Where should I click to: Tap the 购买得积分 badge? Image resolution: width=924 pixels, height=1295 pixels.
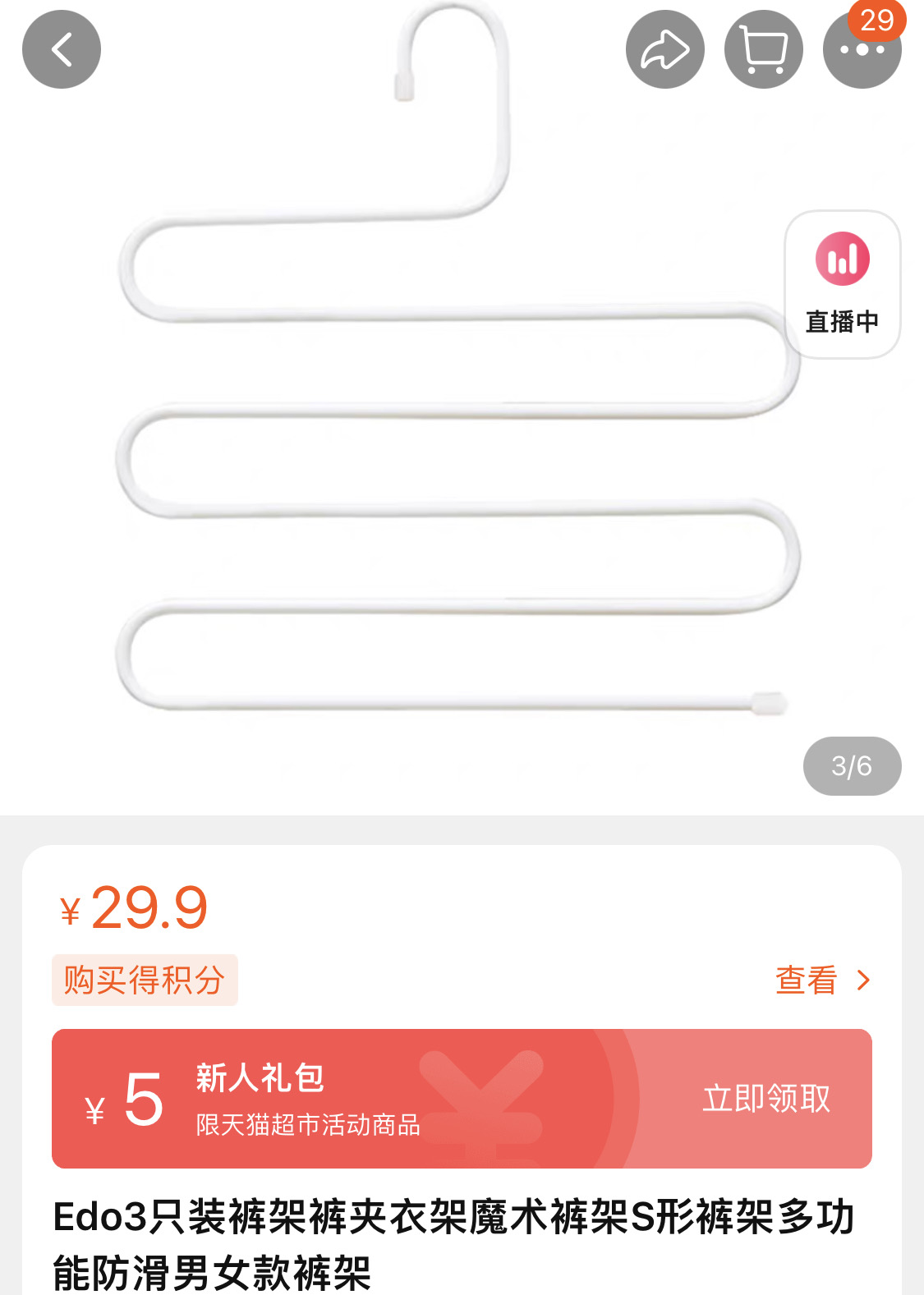pyautogui.click(x=145, y=978)
